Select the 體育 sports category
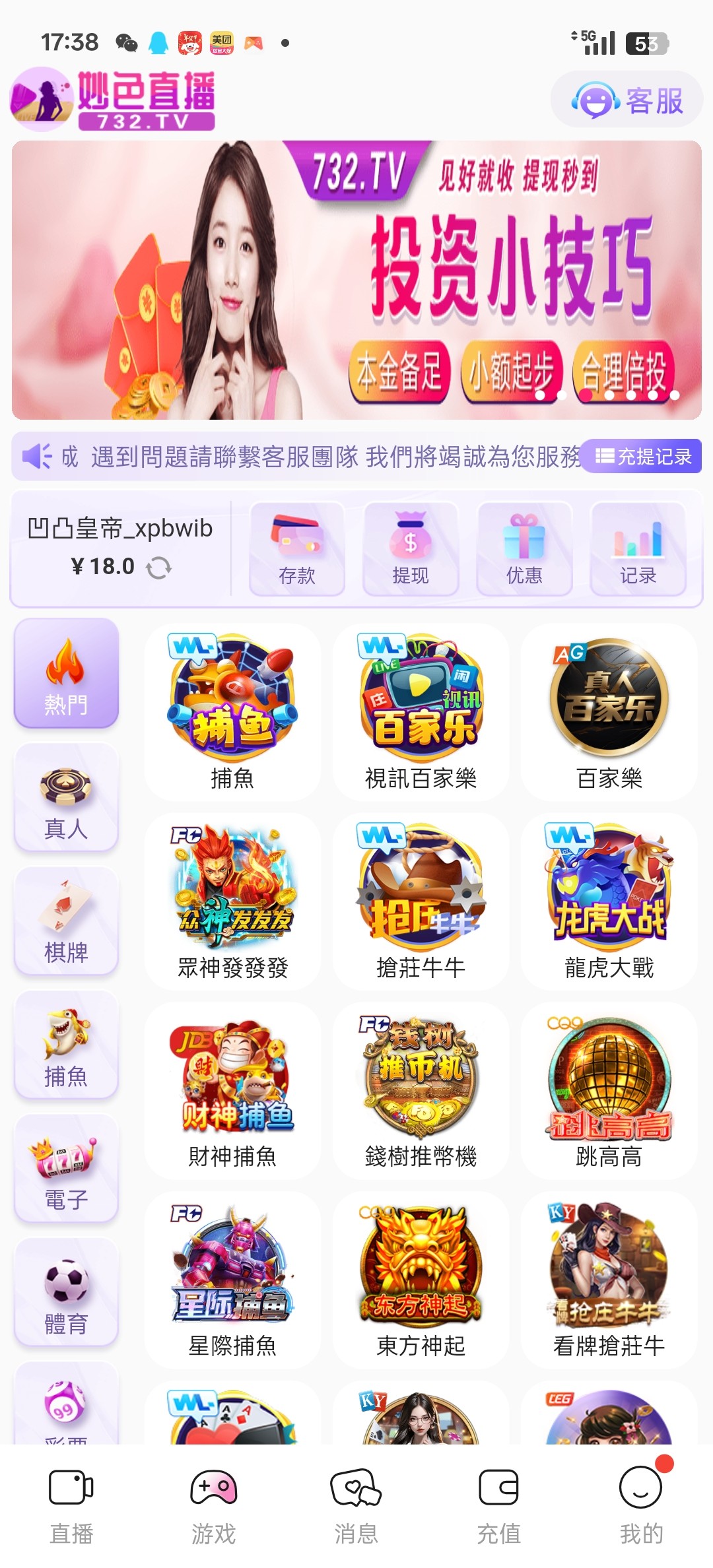Viewport: 713px width, 1568px height. click(x=66, y=1292)
